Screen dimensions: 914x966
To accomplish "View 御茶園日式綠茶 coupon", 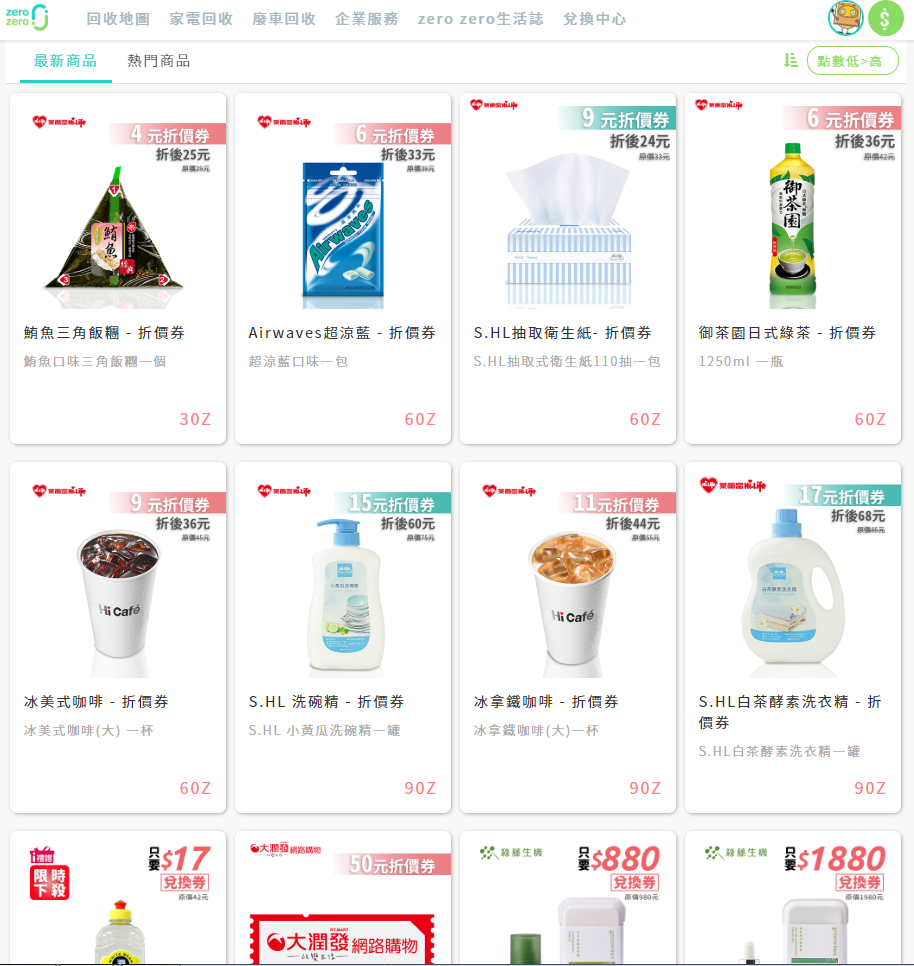I will 793,268.
